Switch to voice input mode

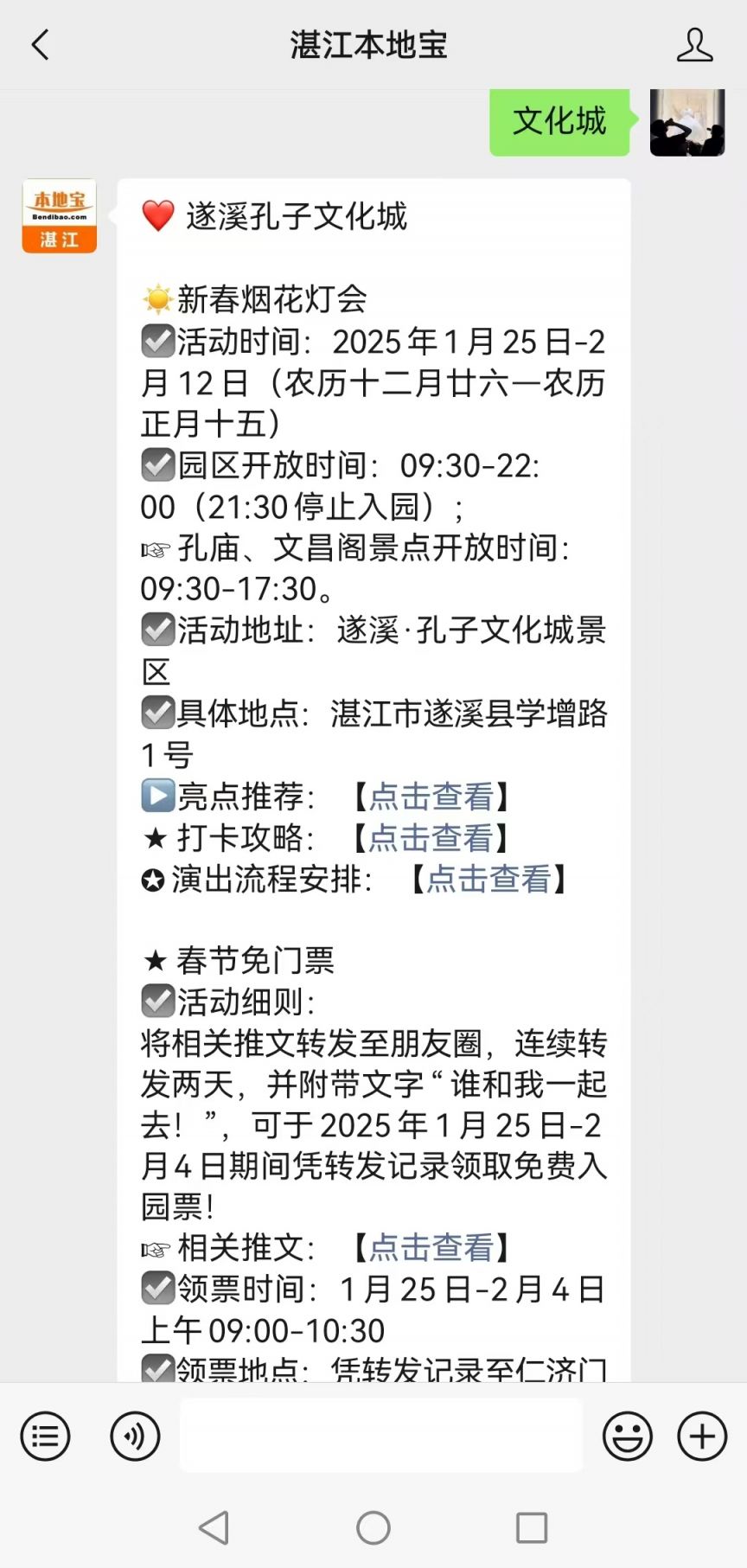pyautogui.click(x=135, y=1437)
